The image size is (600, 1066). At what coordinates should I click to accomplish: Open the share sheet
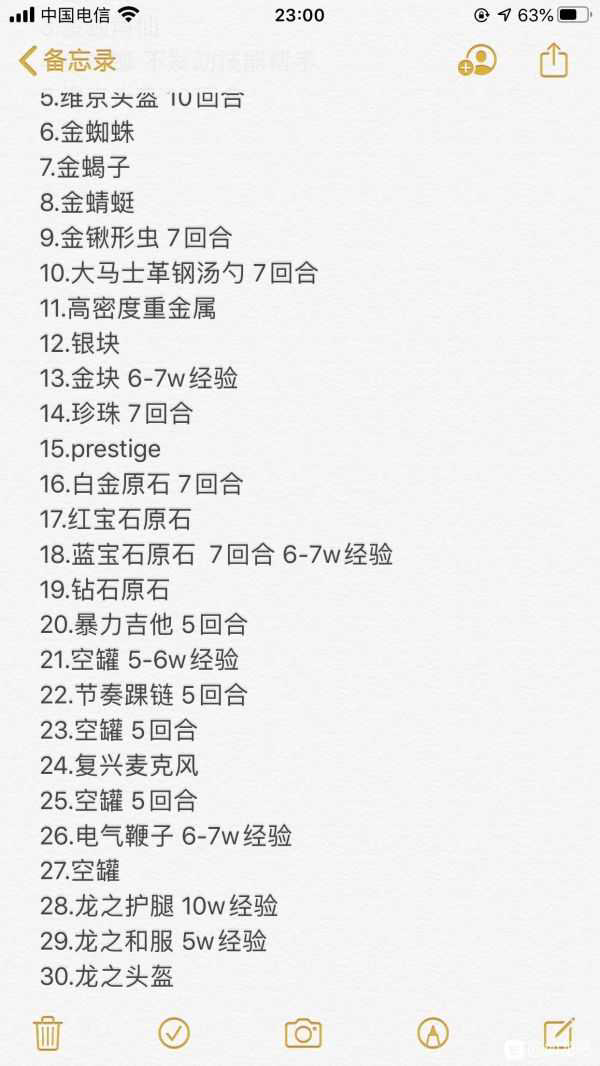553,60
